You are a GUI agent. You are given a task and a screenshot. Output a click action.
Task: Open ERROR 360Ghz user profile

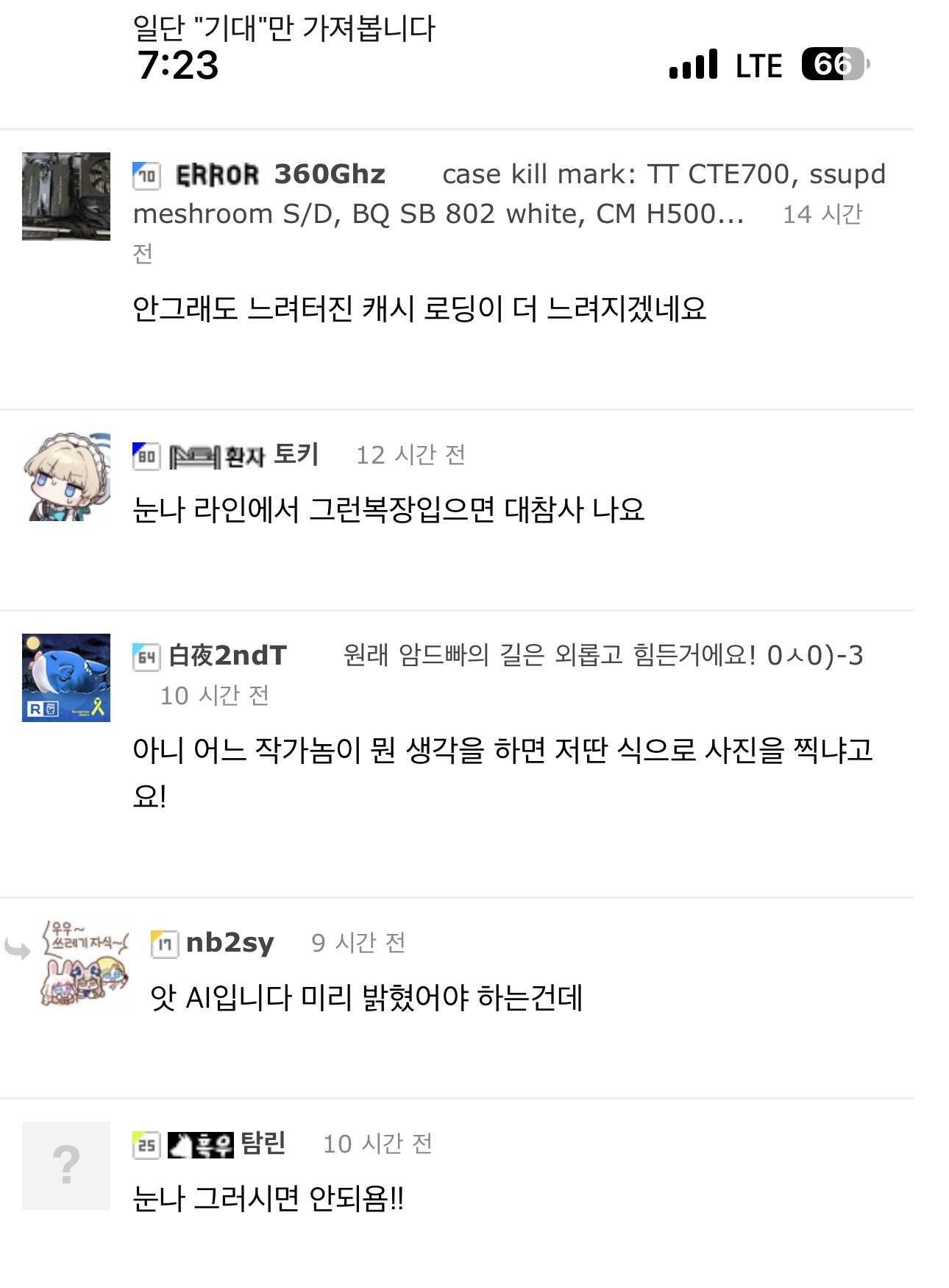[x=280, y=174]
